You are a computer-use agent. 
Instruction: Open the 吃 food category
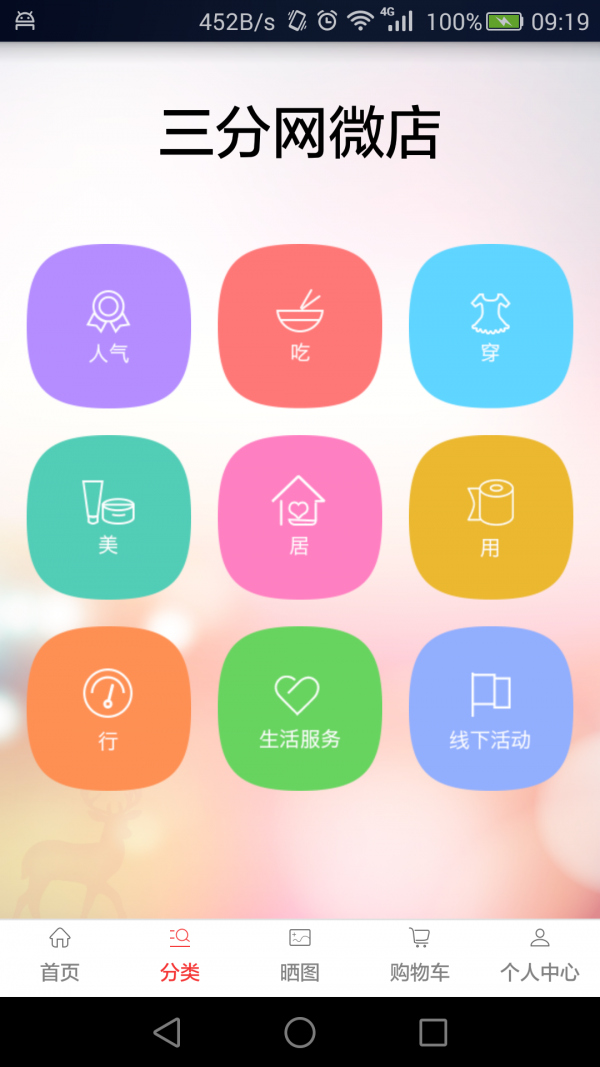pyautogui.click(x=300, y=326)
